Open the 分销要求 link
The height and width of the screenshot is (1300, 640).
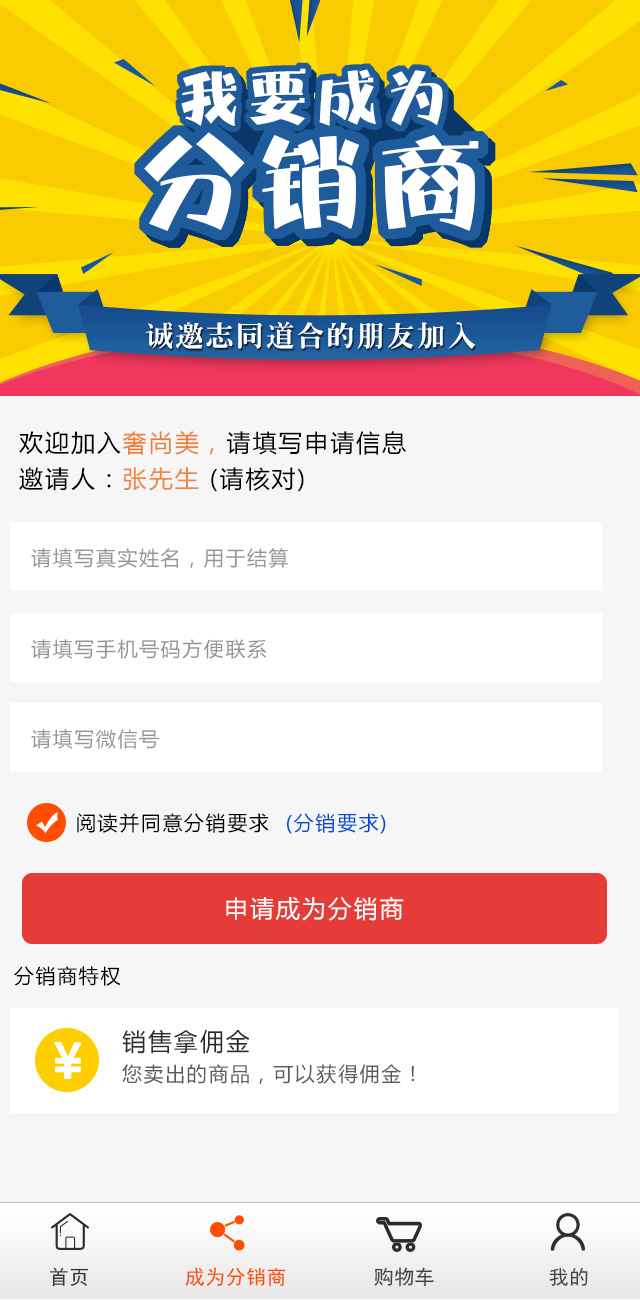click(x=336, y=823)
